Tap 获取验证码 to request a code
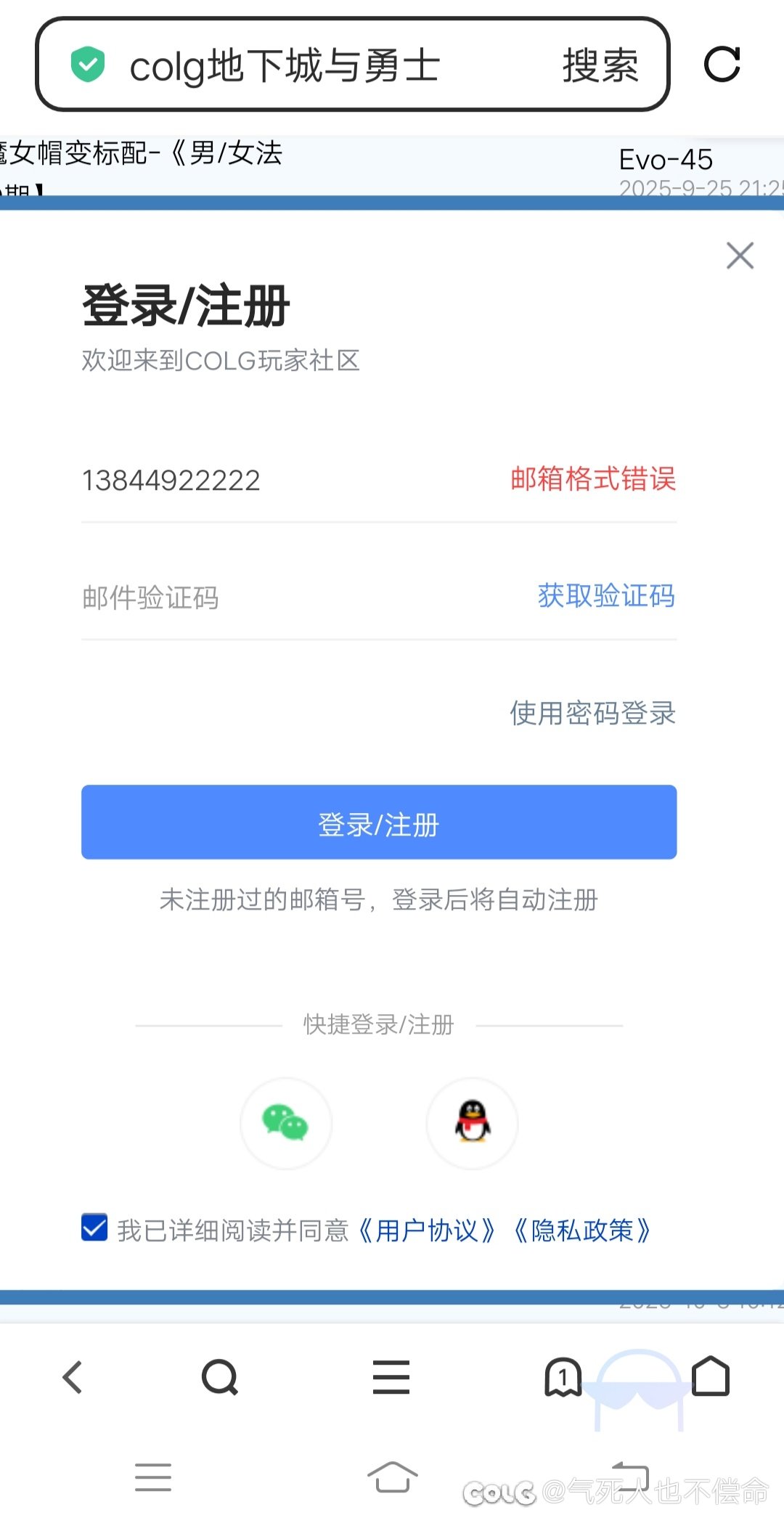 [x=606, y=596]
